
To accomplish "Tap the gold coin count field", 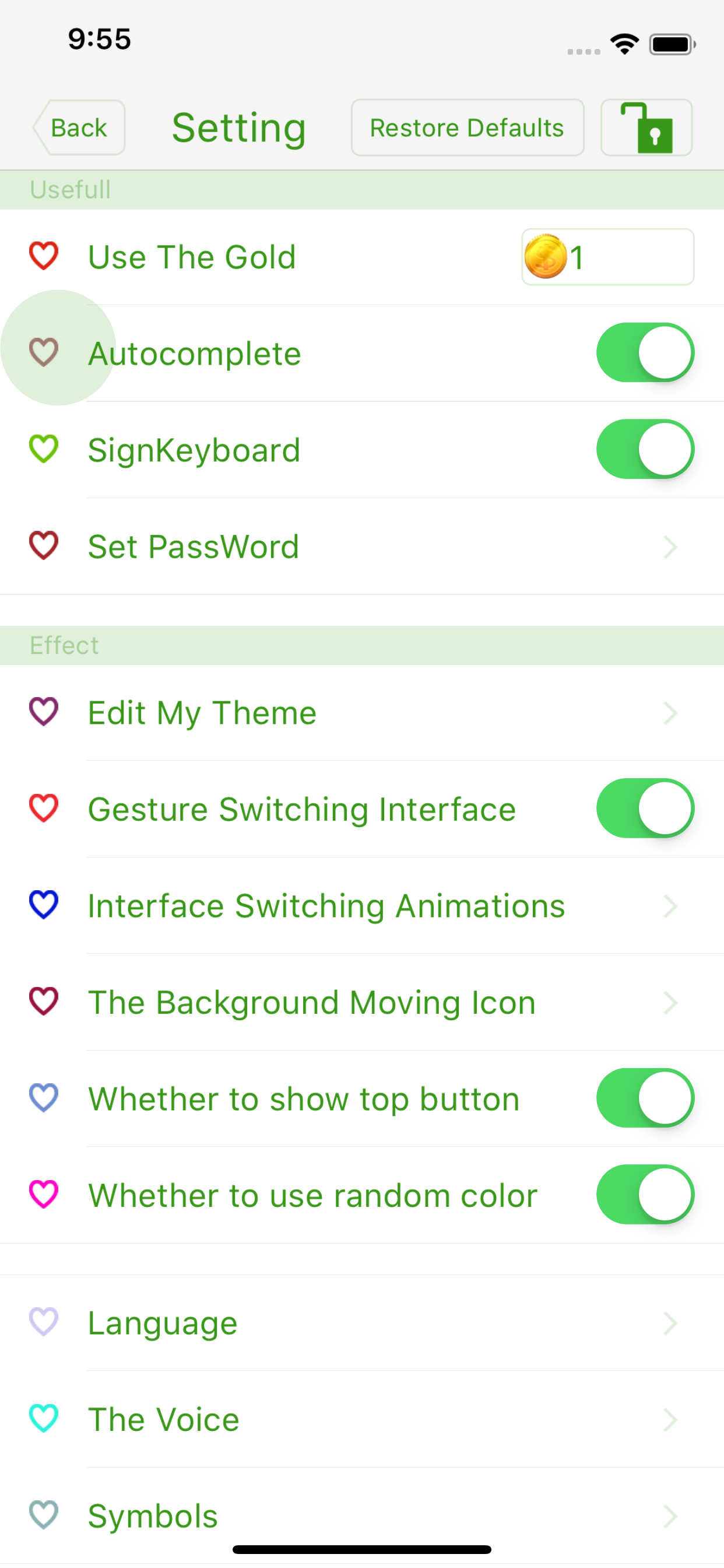I will (609, 257).
